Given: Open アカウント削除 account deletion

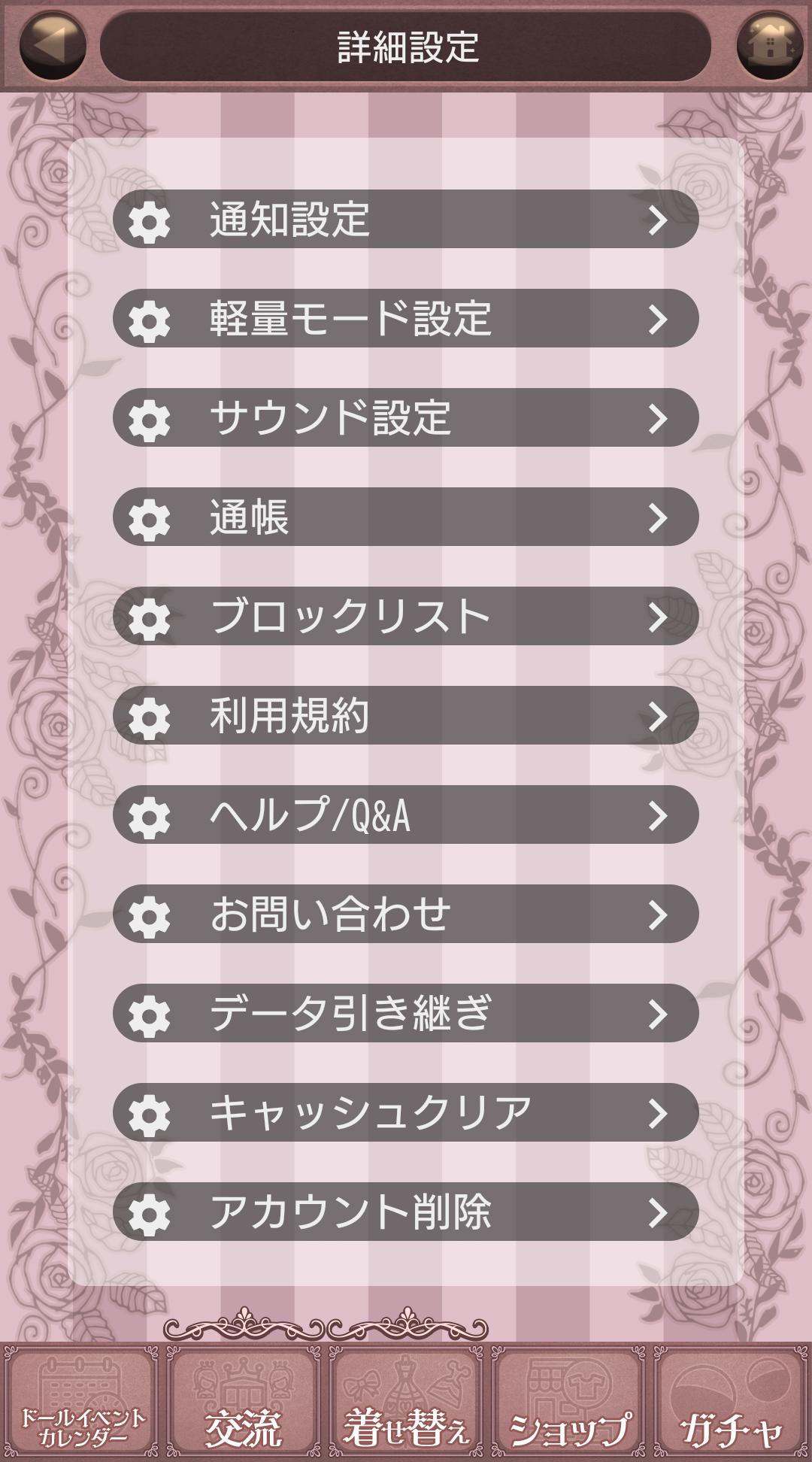Looking at the screenshot, I should 406,1212.
